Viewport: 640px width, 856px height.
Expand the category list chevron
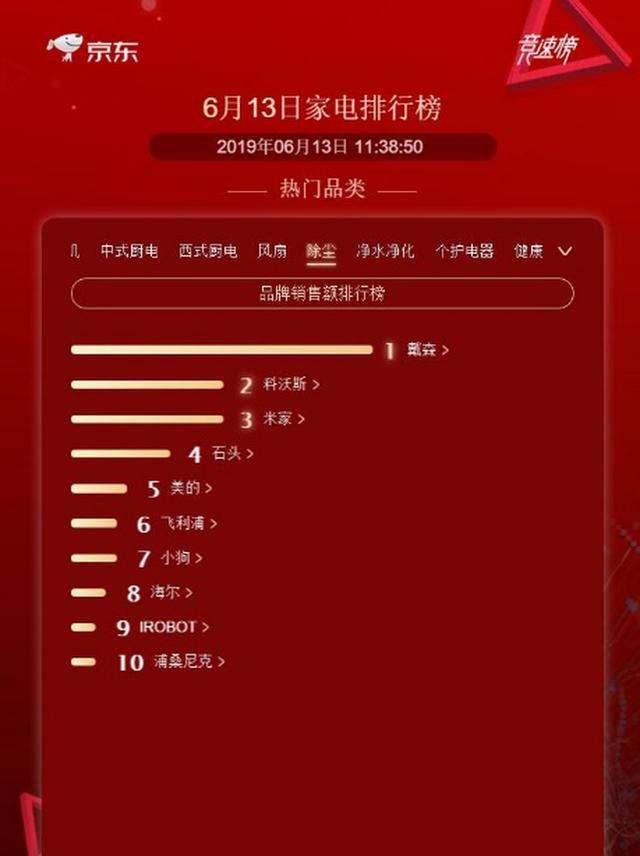tap(565, 251)
